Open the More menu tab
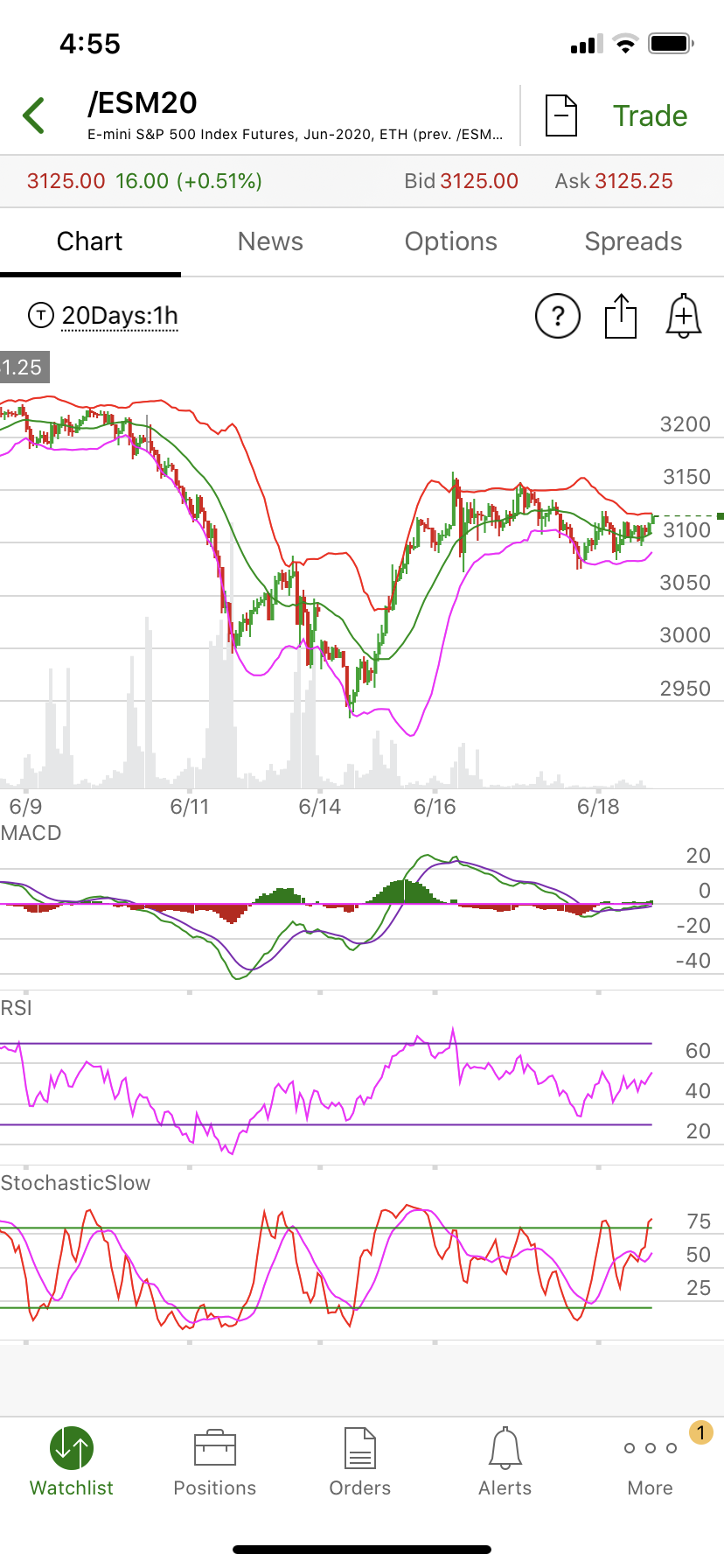 click(651, 1462)
